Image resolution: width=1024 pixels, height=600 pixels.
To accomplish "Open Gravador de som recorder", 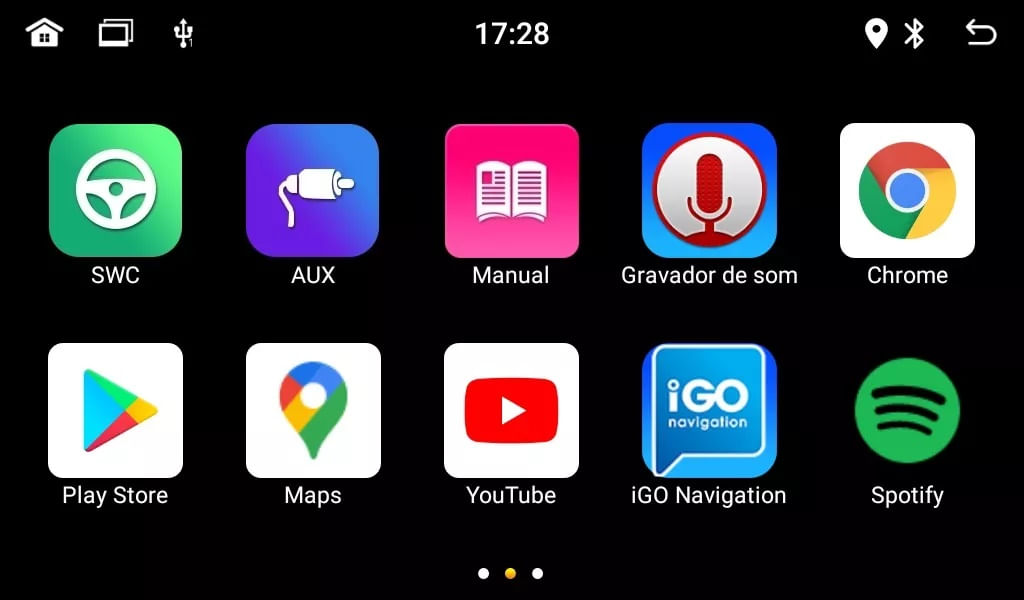I will [709, 190].
